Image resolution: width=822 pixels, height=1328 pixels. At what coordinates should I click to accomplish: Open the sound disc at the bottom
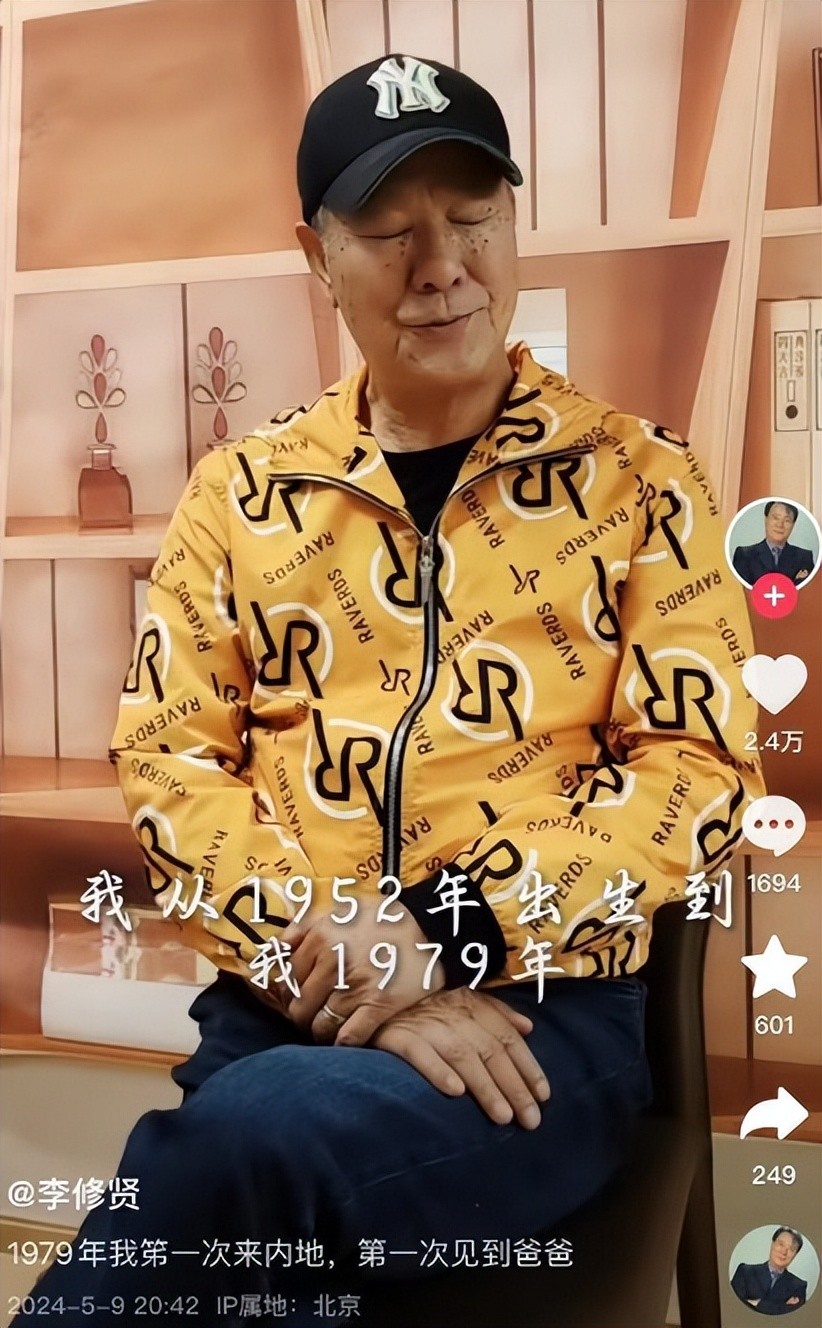(x=773, y=1271)
